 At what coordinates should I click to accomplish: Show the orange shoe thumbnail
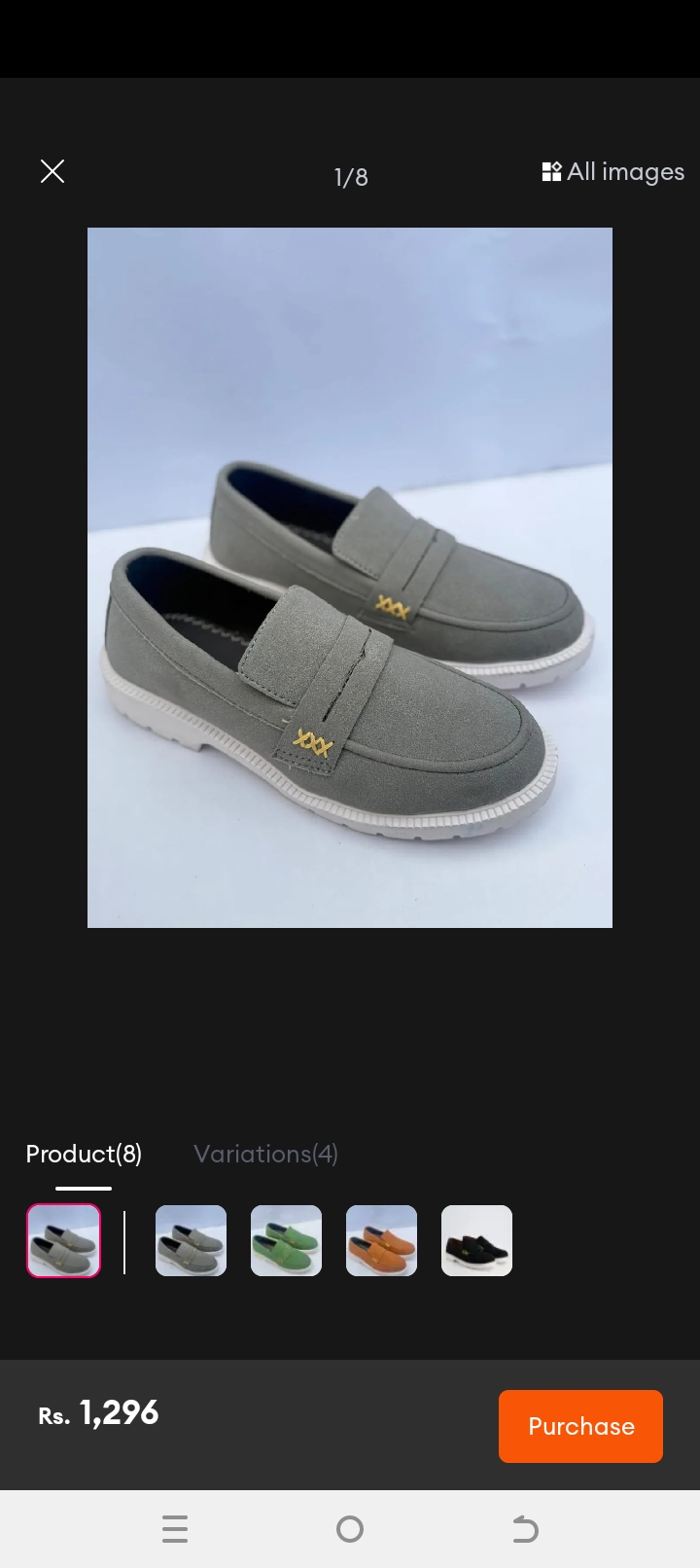tap(381, 1240)
